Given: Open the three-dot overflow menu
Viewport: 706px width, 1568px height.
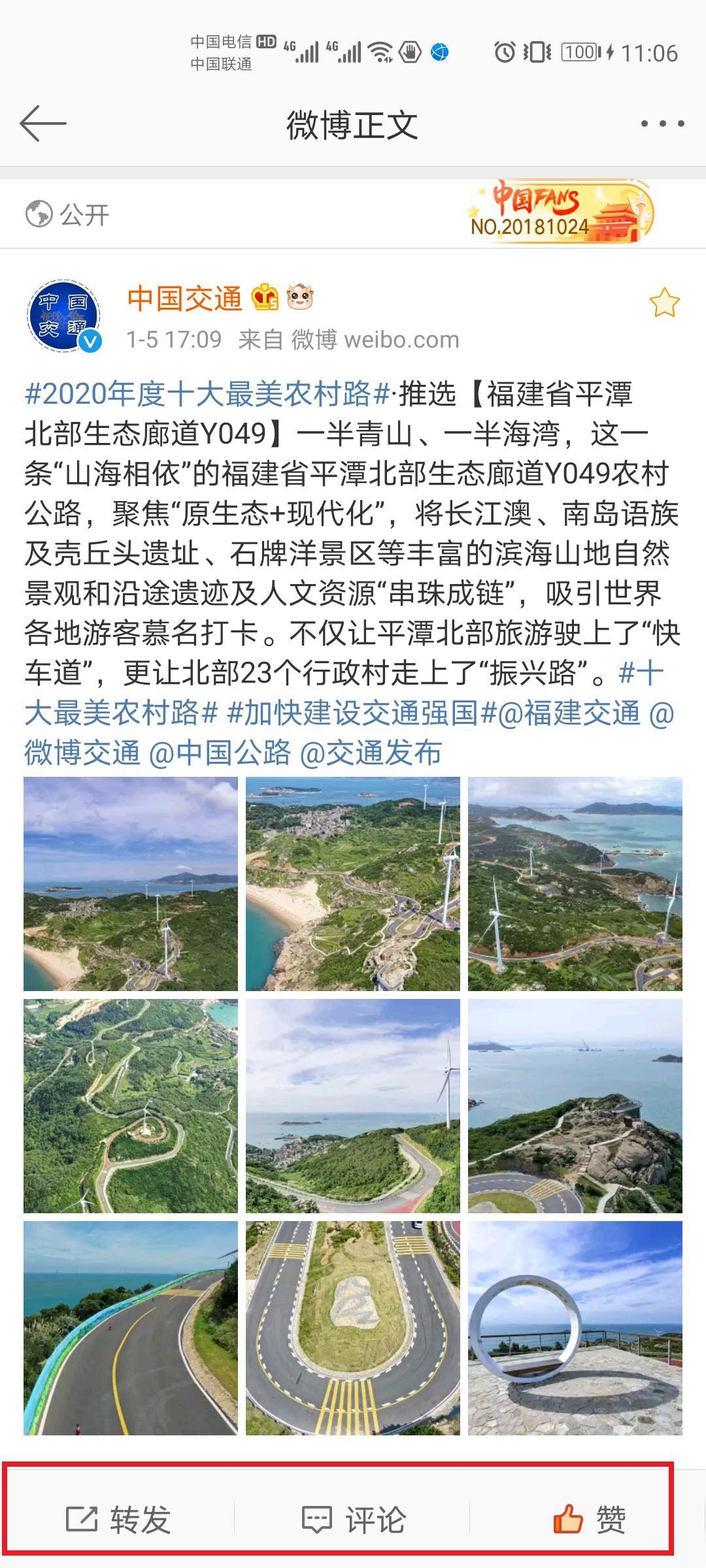Looking at the screenshot, I should pyautogui.click(x=662, y=123).
